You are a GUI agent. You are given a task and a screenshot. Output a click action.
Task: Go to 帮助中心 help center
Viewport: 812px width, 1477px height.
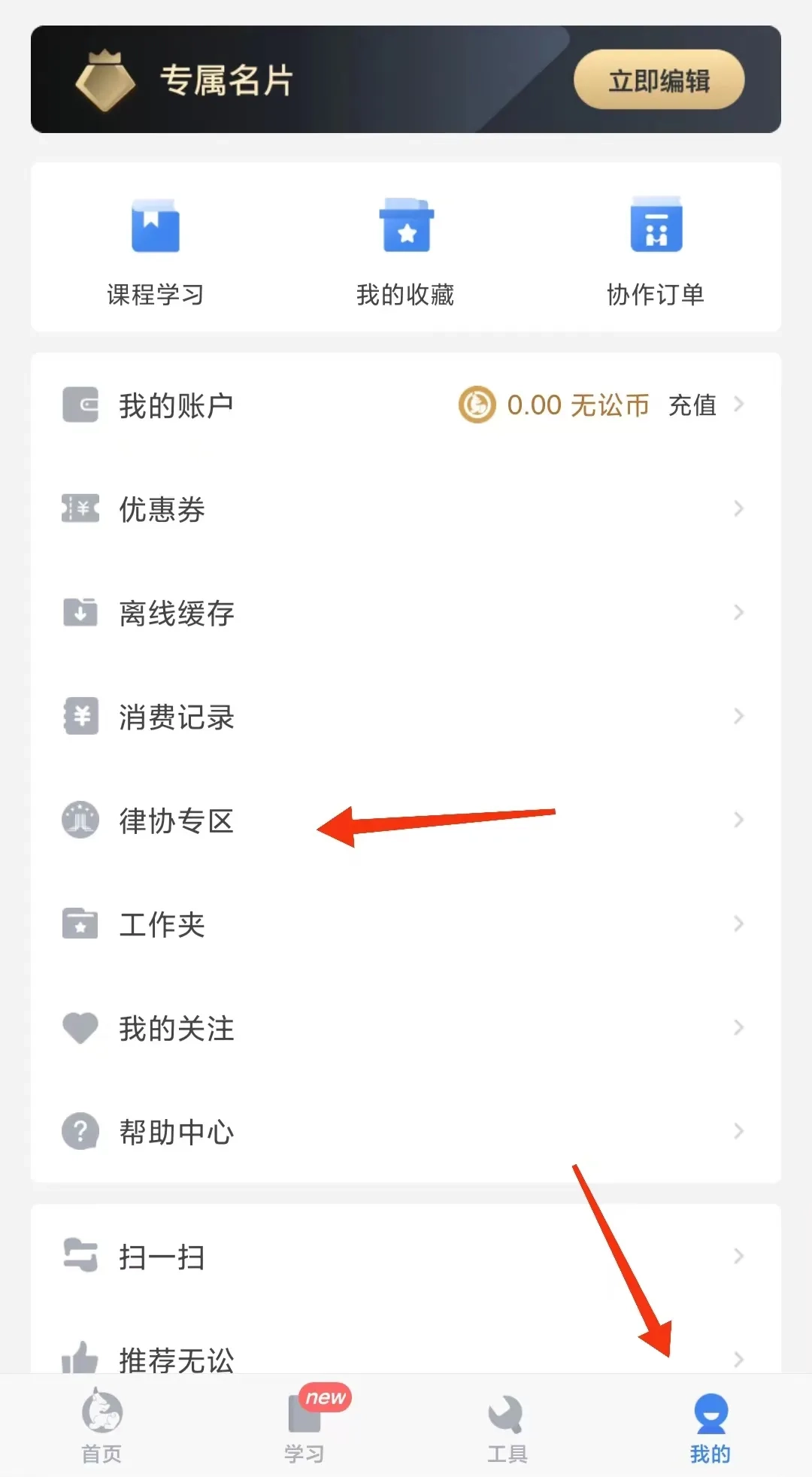pyautogui.click(x=406, y=1132)
